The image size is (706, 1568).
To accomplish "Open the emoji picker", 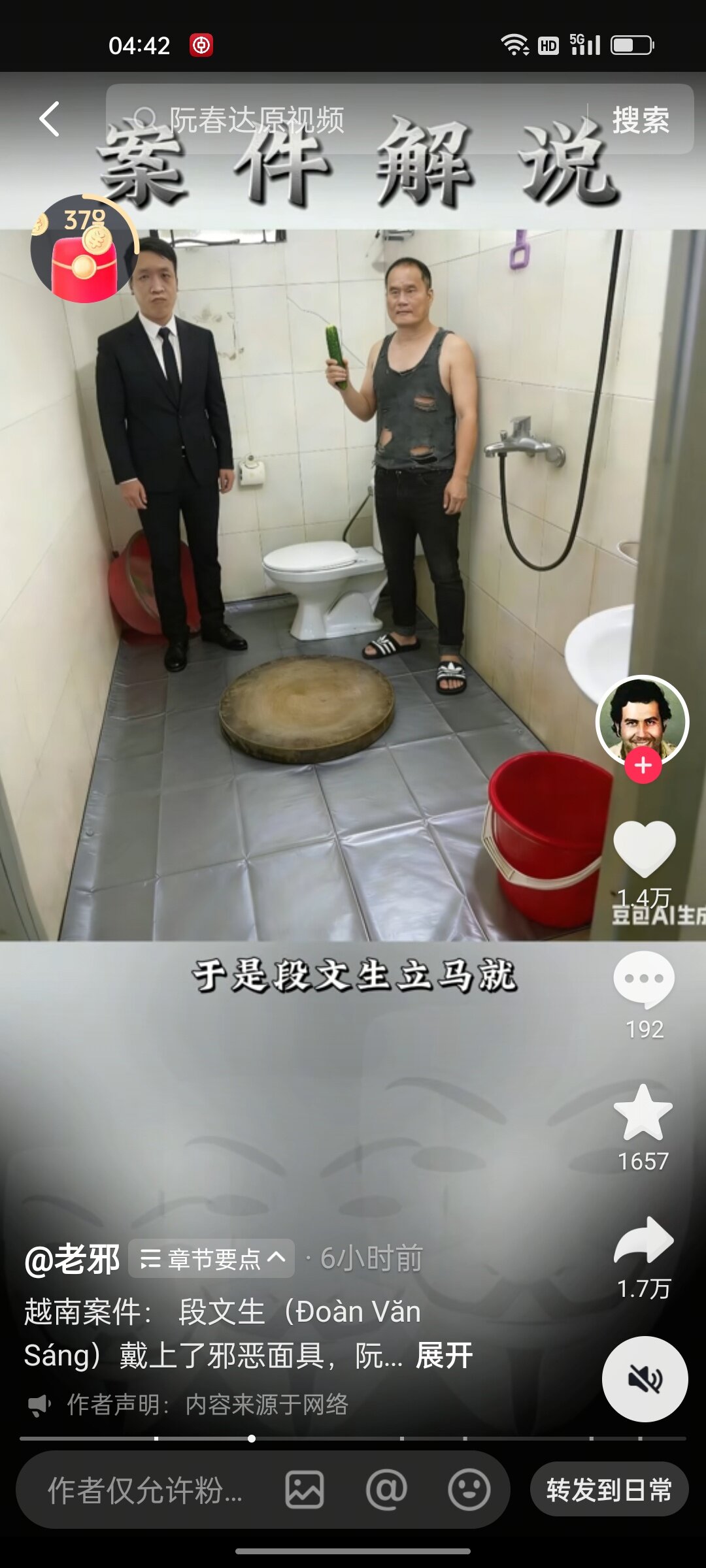I will 469,1490.
